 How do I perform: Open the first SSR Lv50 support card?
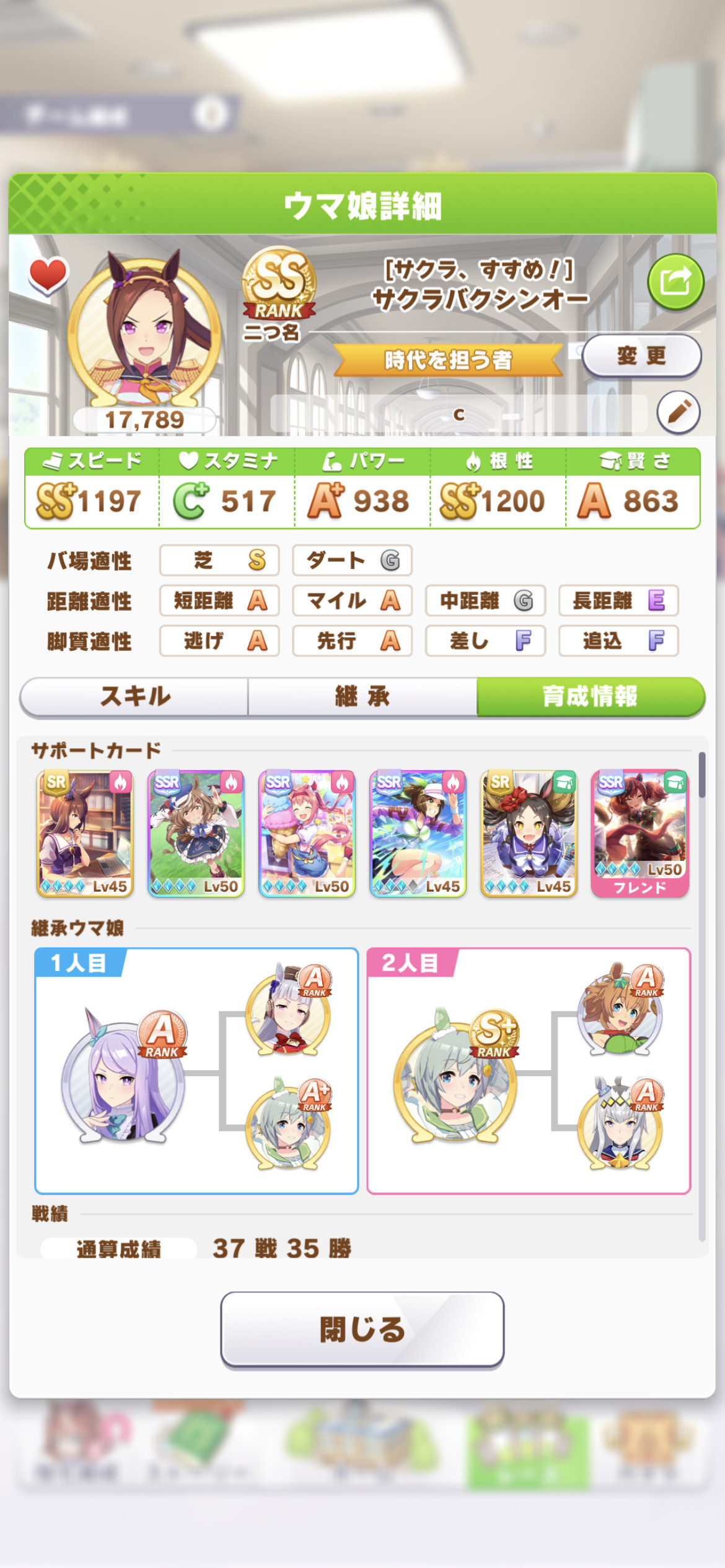coord(196,834)
